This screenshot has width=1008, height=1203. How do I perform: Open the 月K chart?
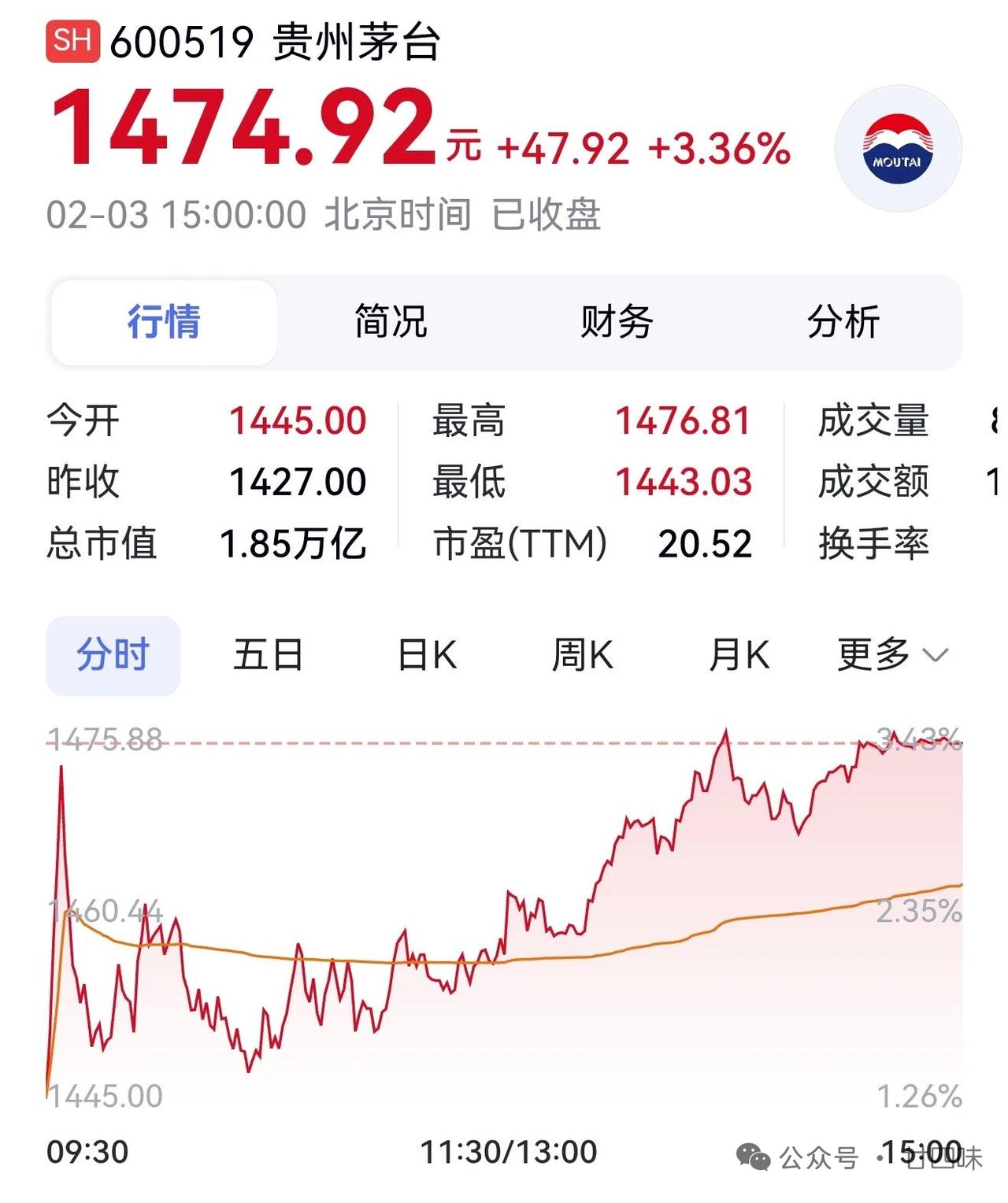739,656
